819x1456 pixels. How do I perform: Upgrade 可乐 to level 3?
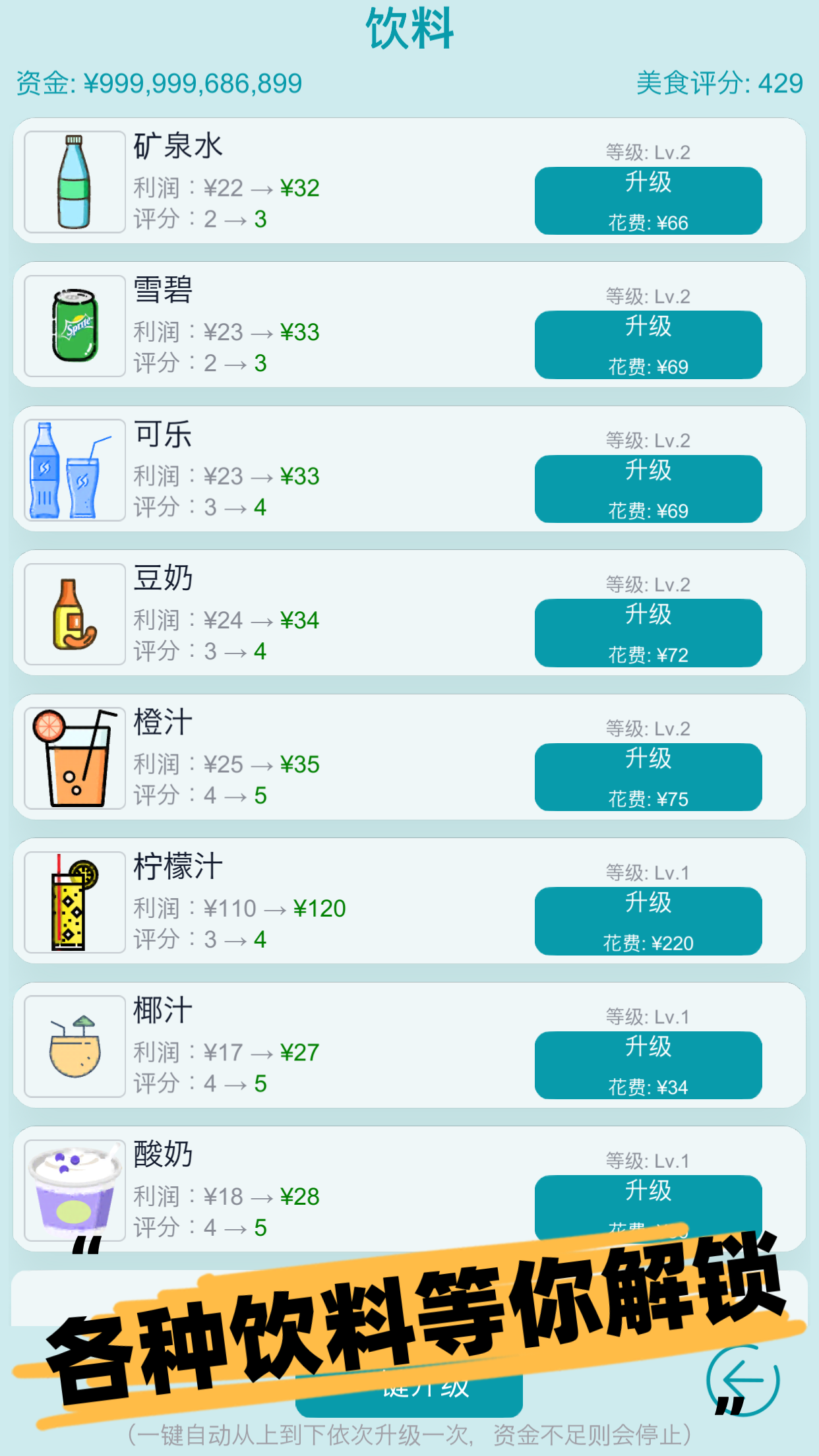point(648,488)
